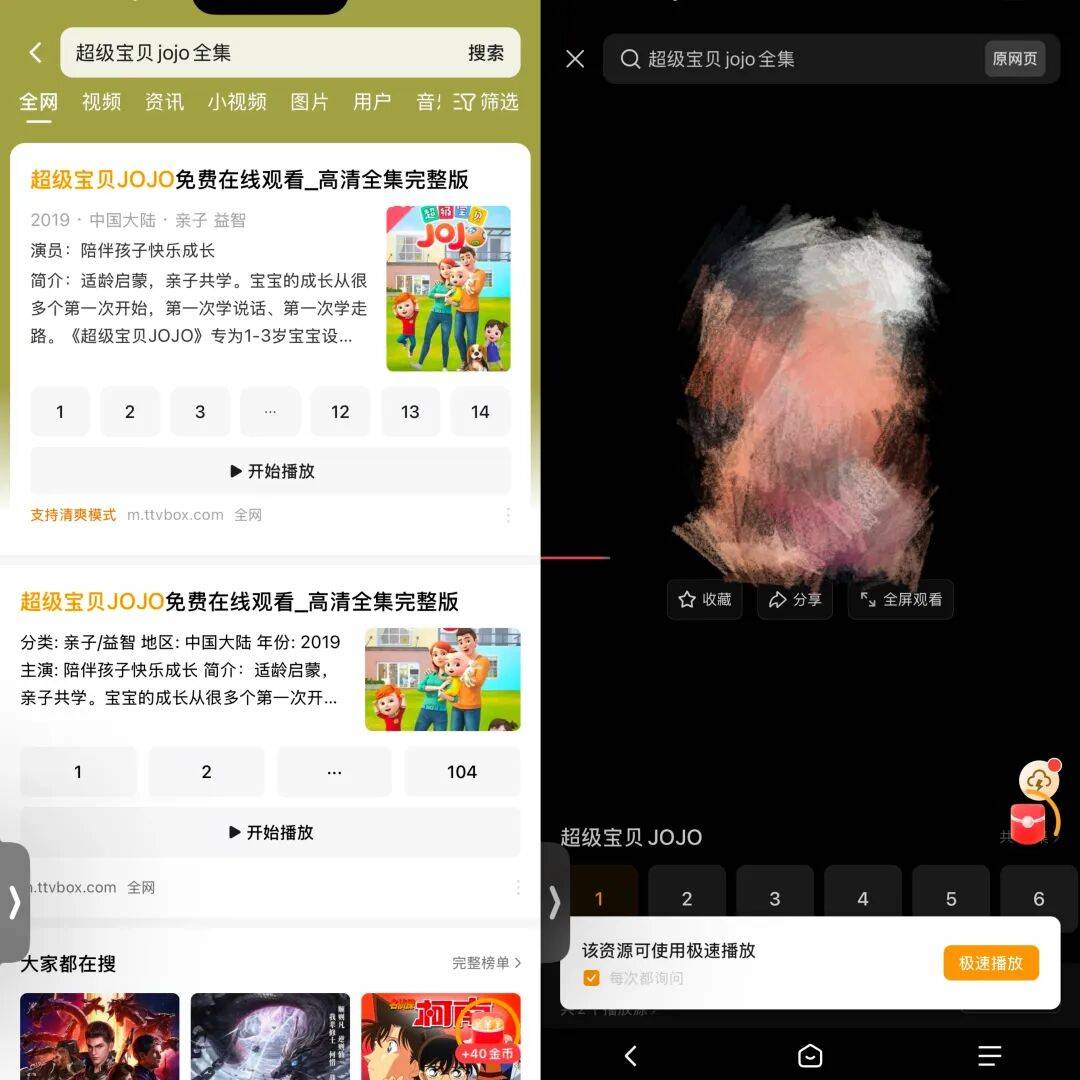Tap the 搜索 search button
This screenshot has width=1080, height=1080.
click(x=486, y=53)
